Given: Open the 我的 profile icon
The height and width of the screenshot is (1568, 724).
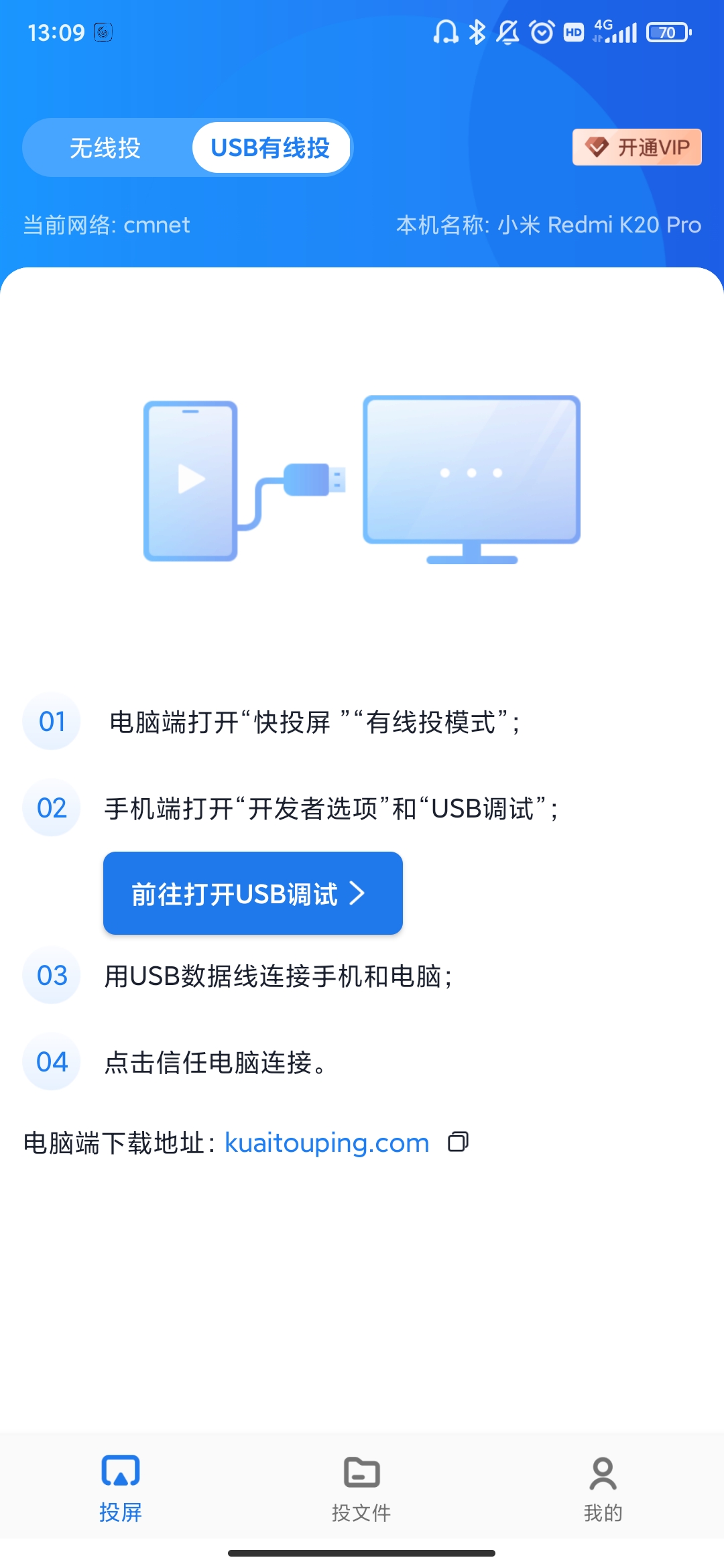Looking at the screenshot, I should [603, 1471].
